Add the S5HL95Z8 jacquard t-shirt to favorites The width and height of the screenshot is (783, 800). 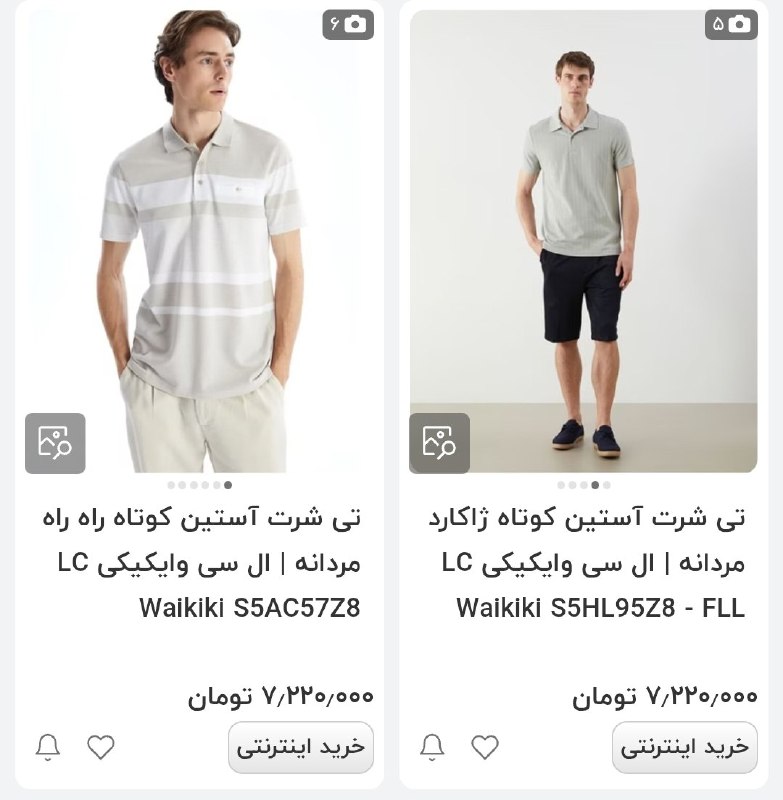[x=485, y=747]
